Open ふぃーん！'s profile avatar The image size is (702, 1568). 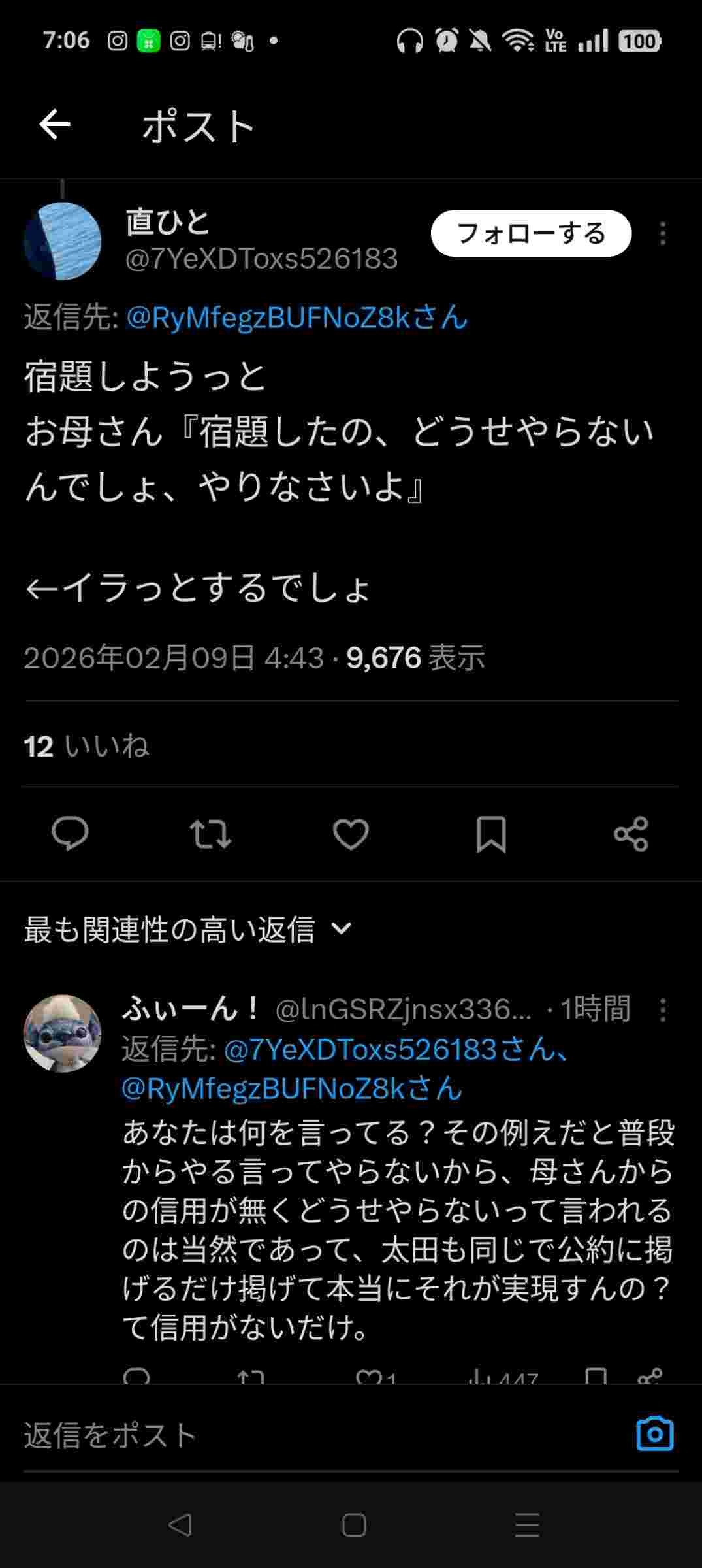point(63,1034)
